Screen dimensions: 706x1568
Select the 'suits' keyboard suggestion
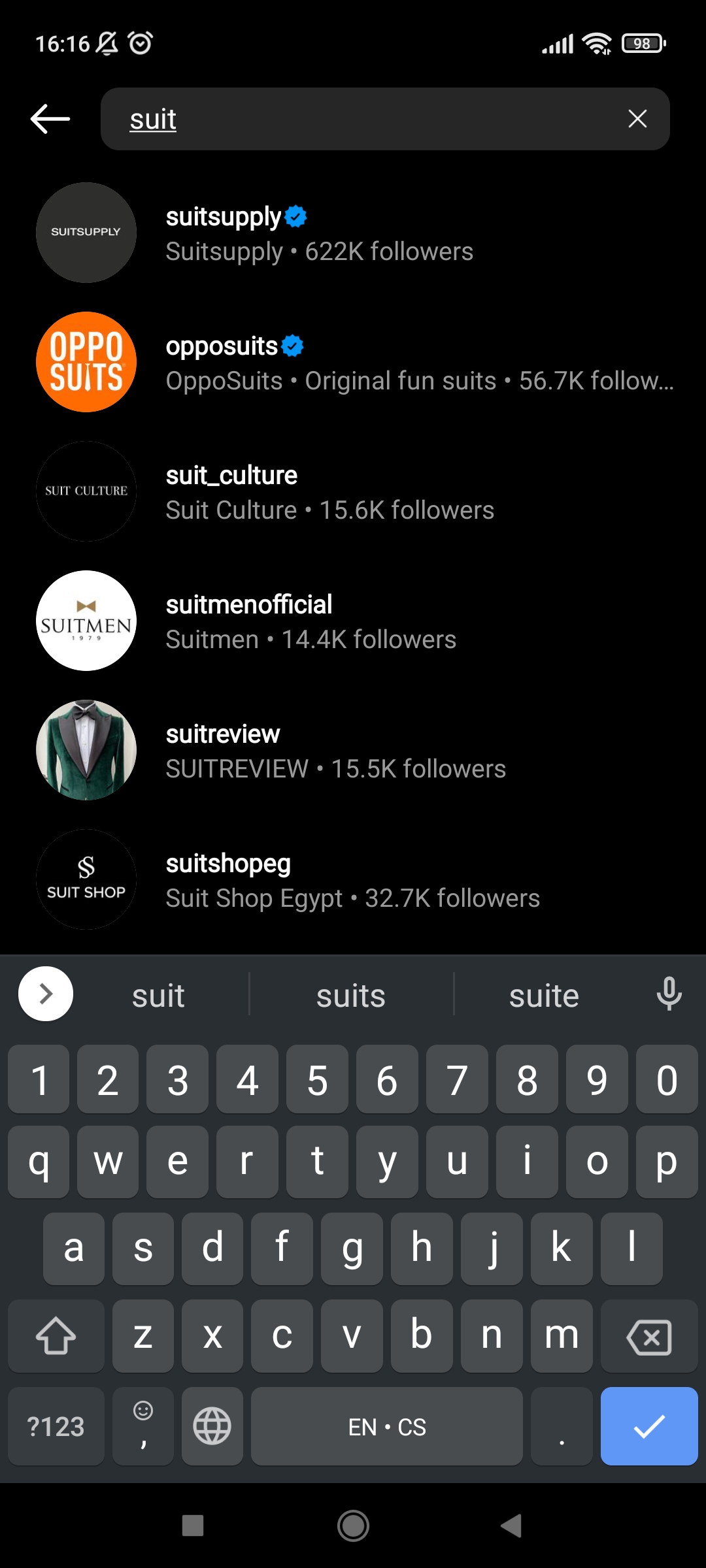point(350,994)
